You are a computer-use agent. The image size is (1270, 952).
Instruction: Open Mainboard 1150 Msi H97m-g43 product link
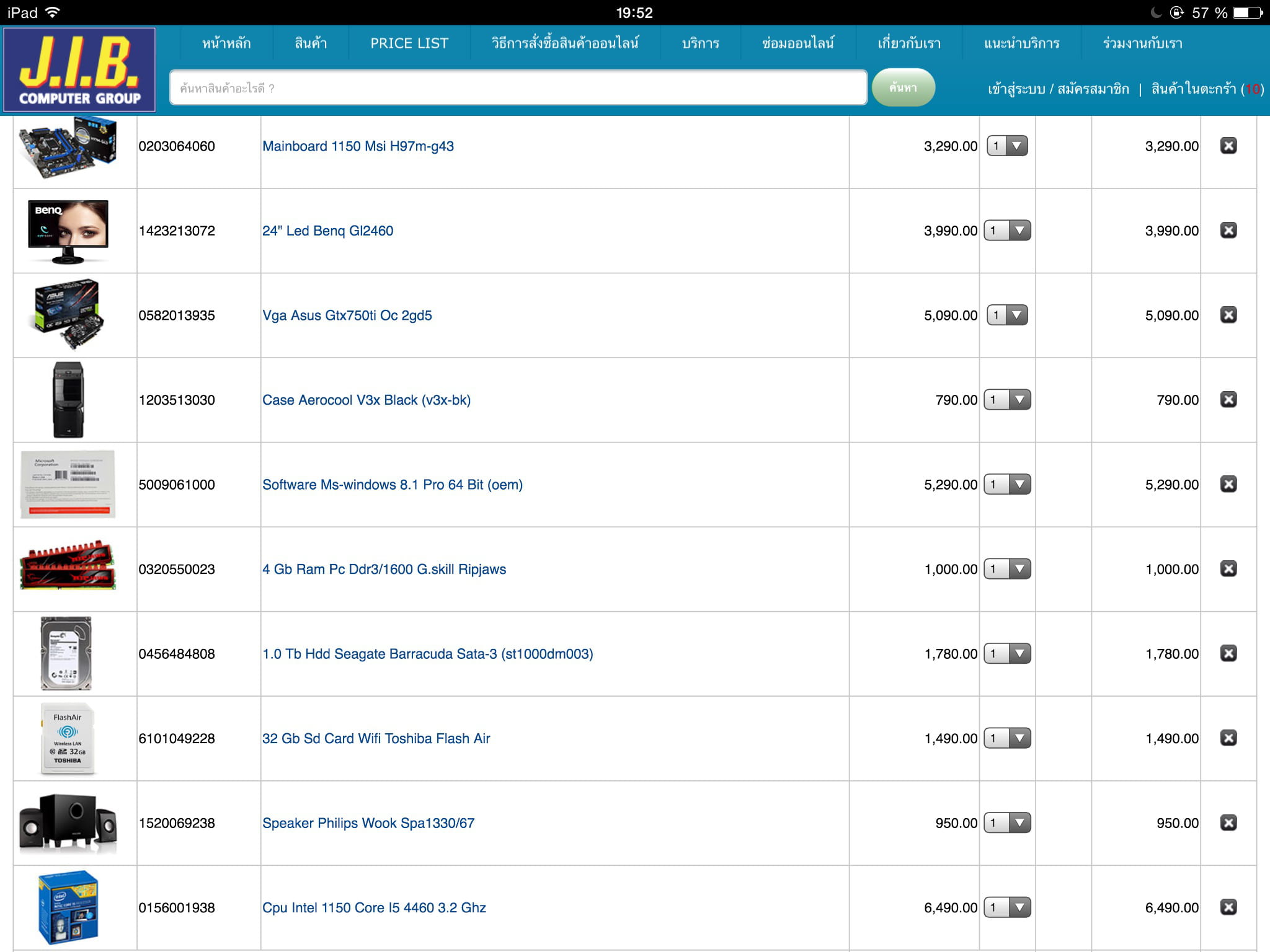[x=358, y=146]
